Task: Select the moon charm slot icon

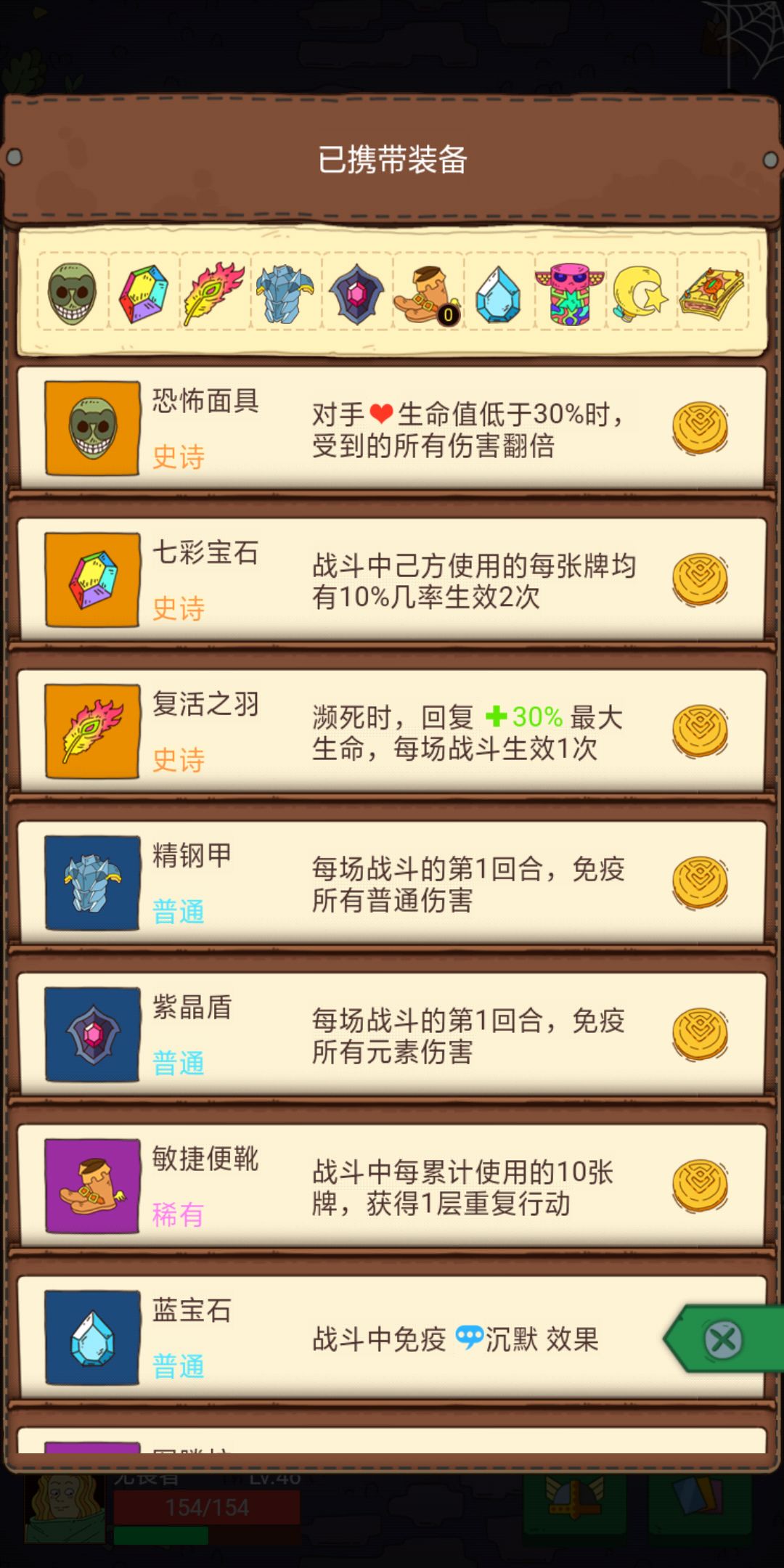Action: pos(640,294)
